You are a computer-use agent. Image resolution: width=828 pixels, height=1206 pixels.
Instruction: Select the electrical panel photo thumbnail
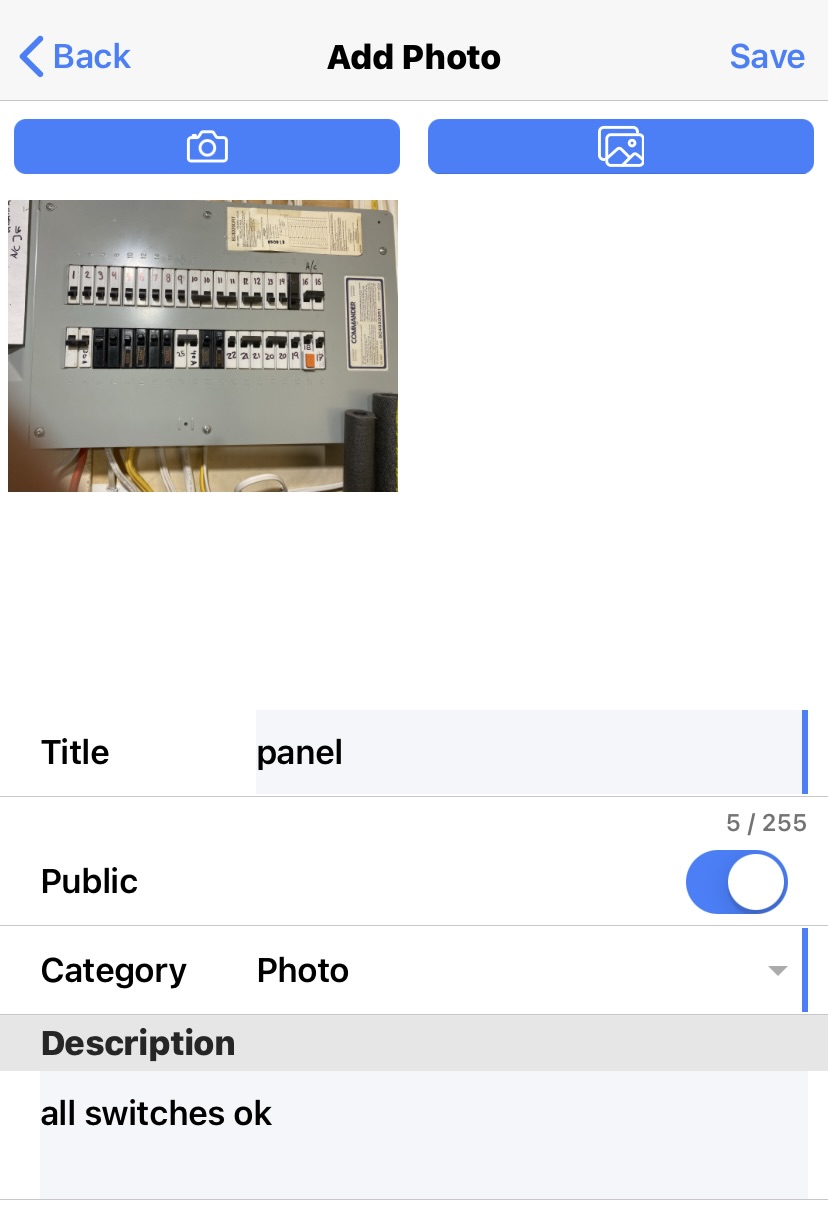tap(203, 345)
